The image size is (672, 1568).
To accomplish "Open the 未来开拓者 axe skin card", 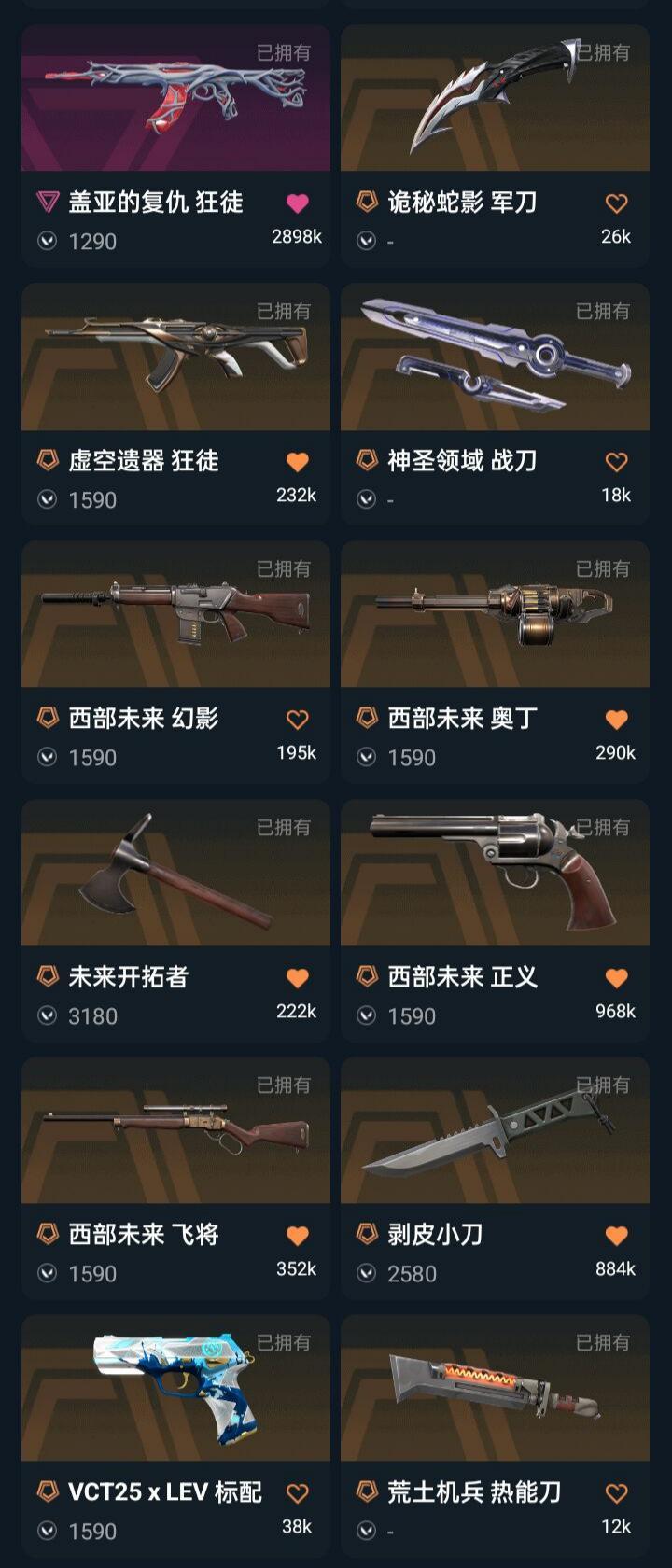I will 175,875.
